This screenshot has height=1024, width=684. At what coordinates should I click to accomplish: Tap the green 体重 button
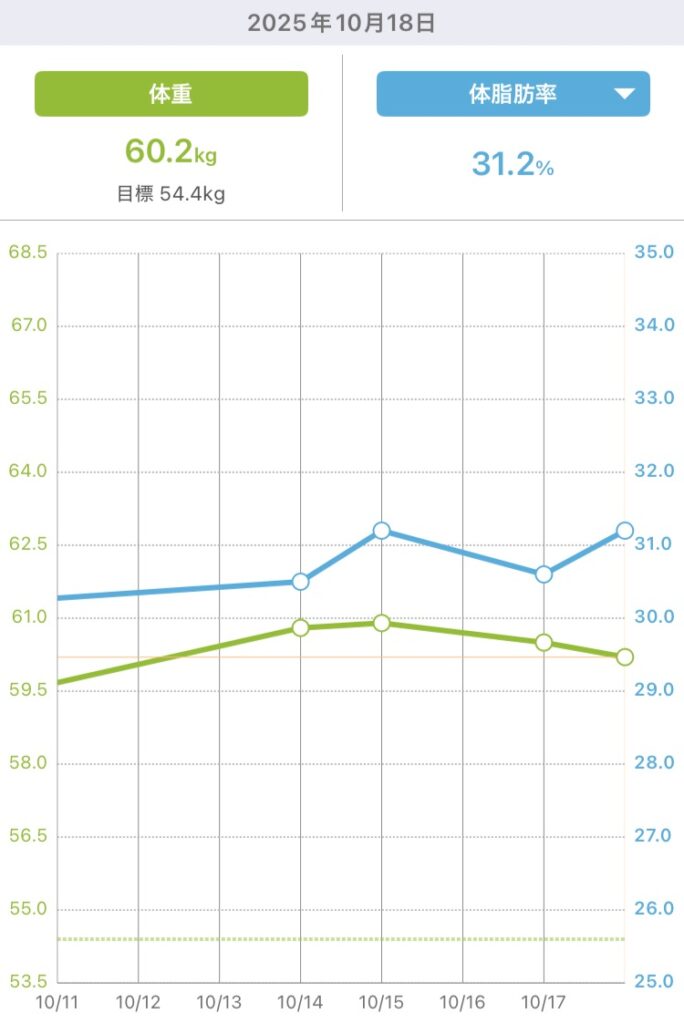171,94
